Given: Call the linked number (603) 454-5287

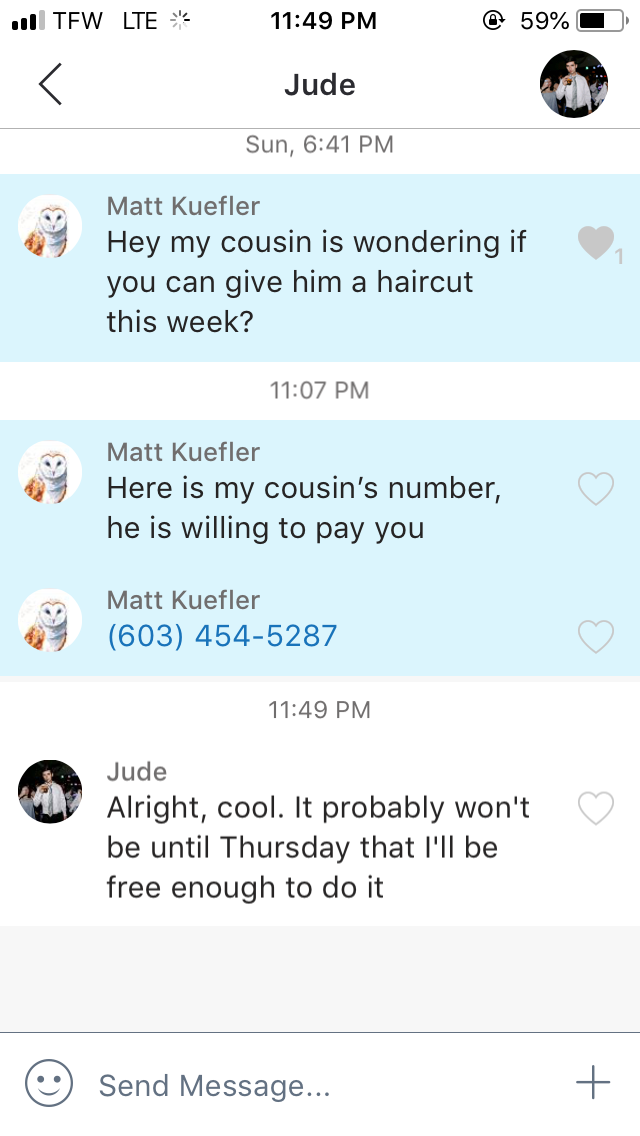Looking at the screenshot, I should [222, 636].
